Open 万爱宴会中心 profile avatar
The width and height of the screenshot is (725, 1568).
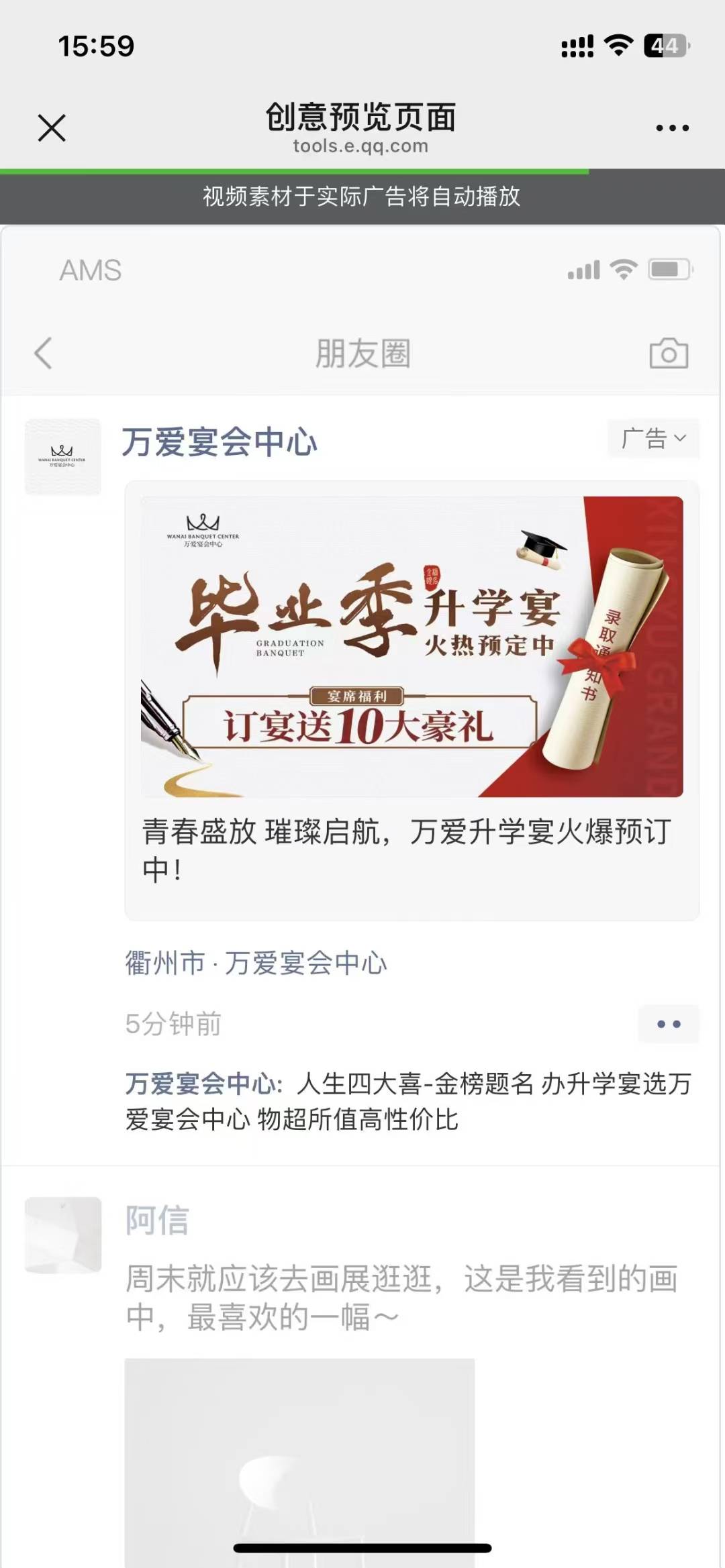pyautogui.click(x=62, y=457)
